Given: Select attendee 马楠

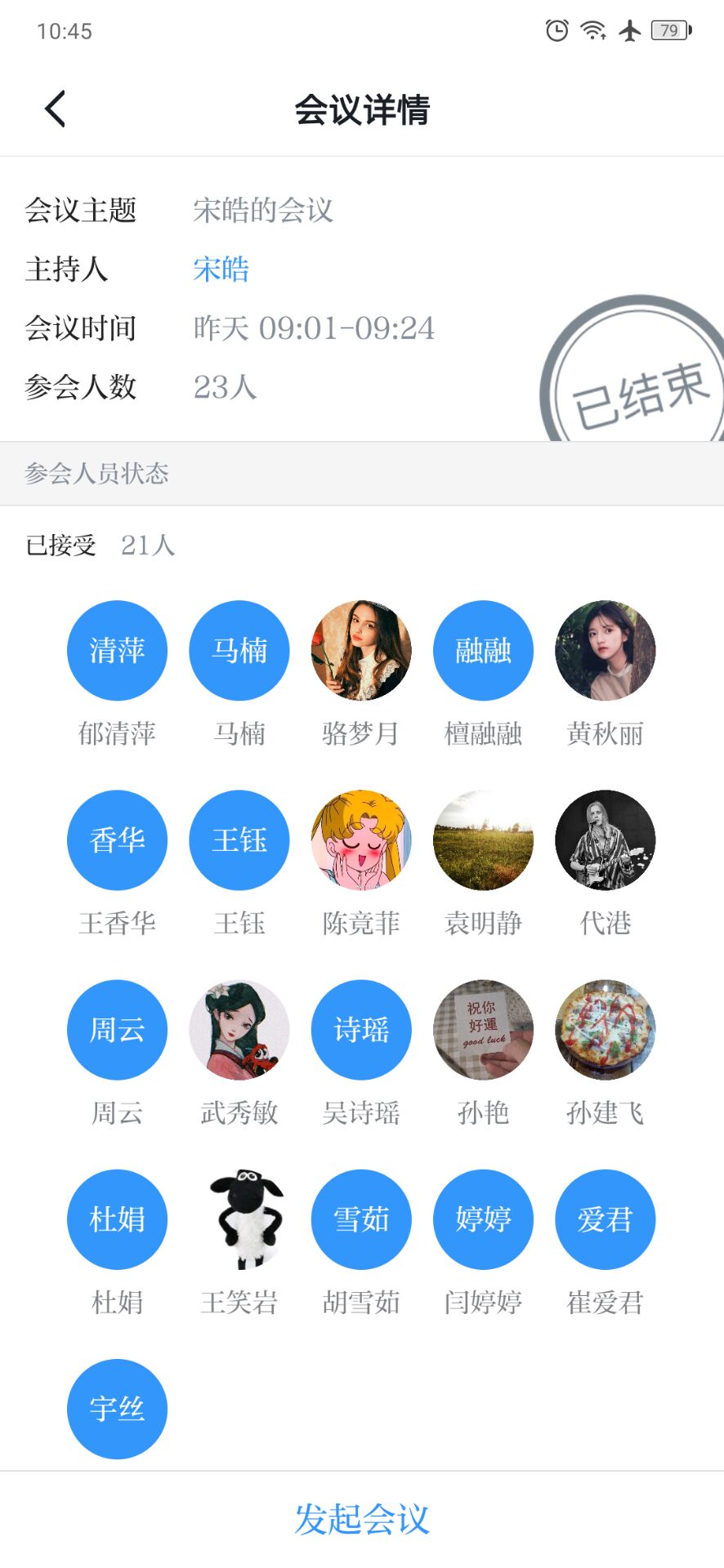Looking at the screenshot, I should [x=239, y=651].
